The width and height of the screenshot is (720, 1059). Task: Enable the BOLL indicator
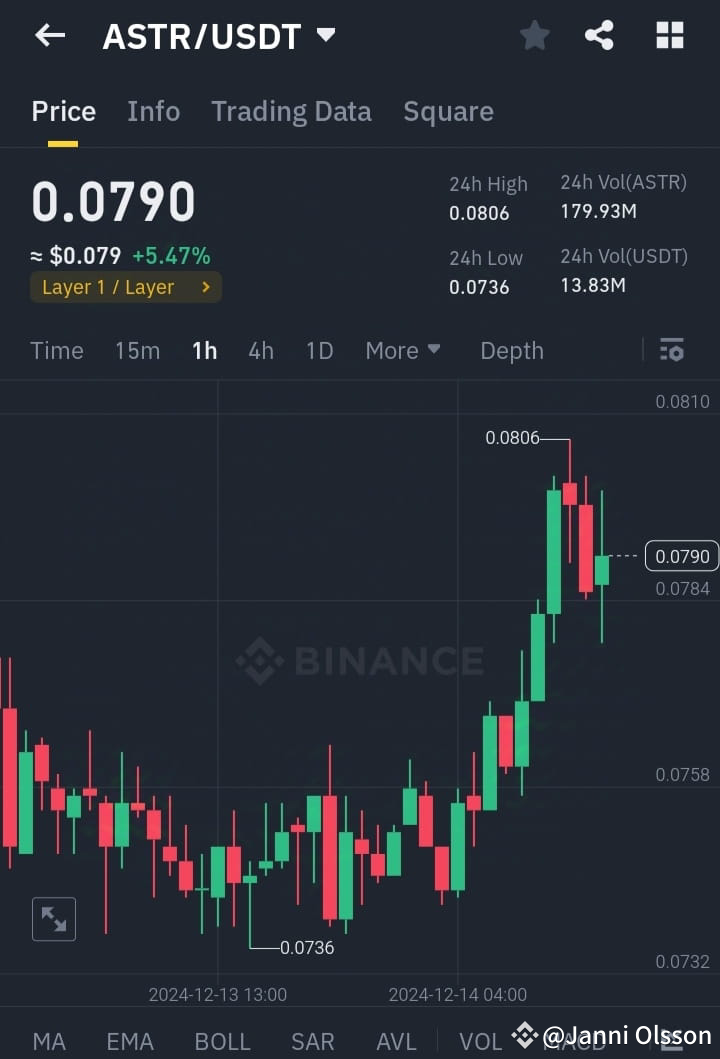[222, 1041]
